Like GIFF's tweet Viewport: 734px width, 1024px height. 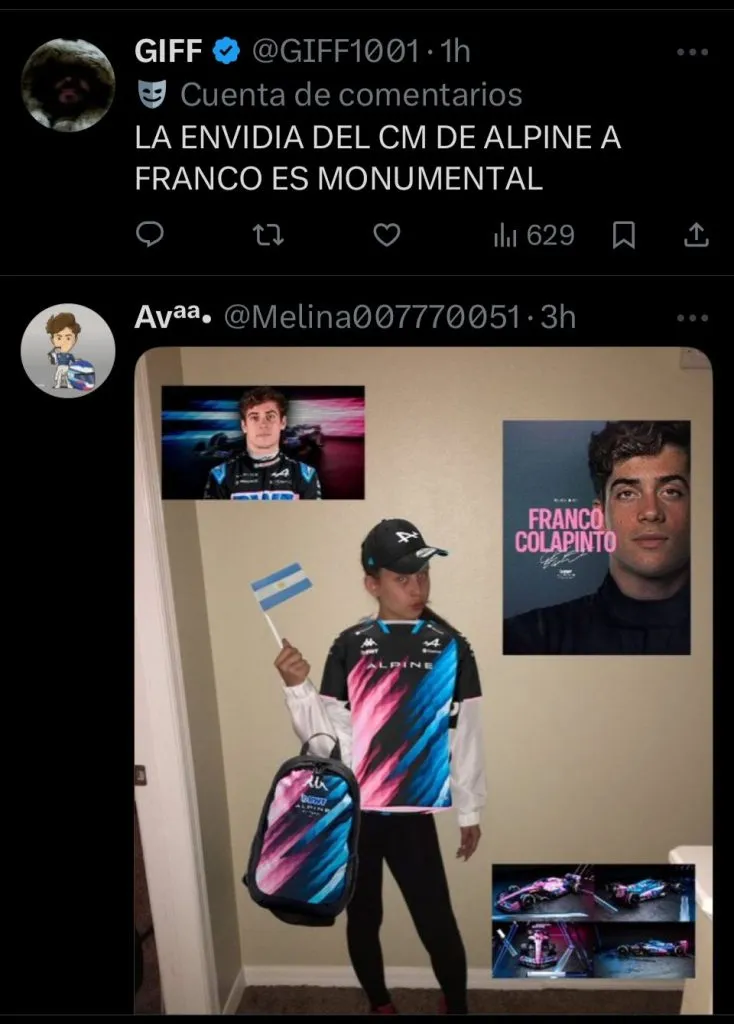(x=386, y=235)
